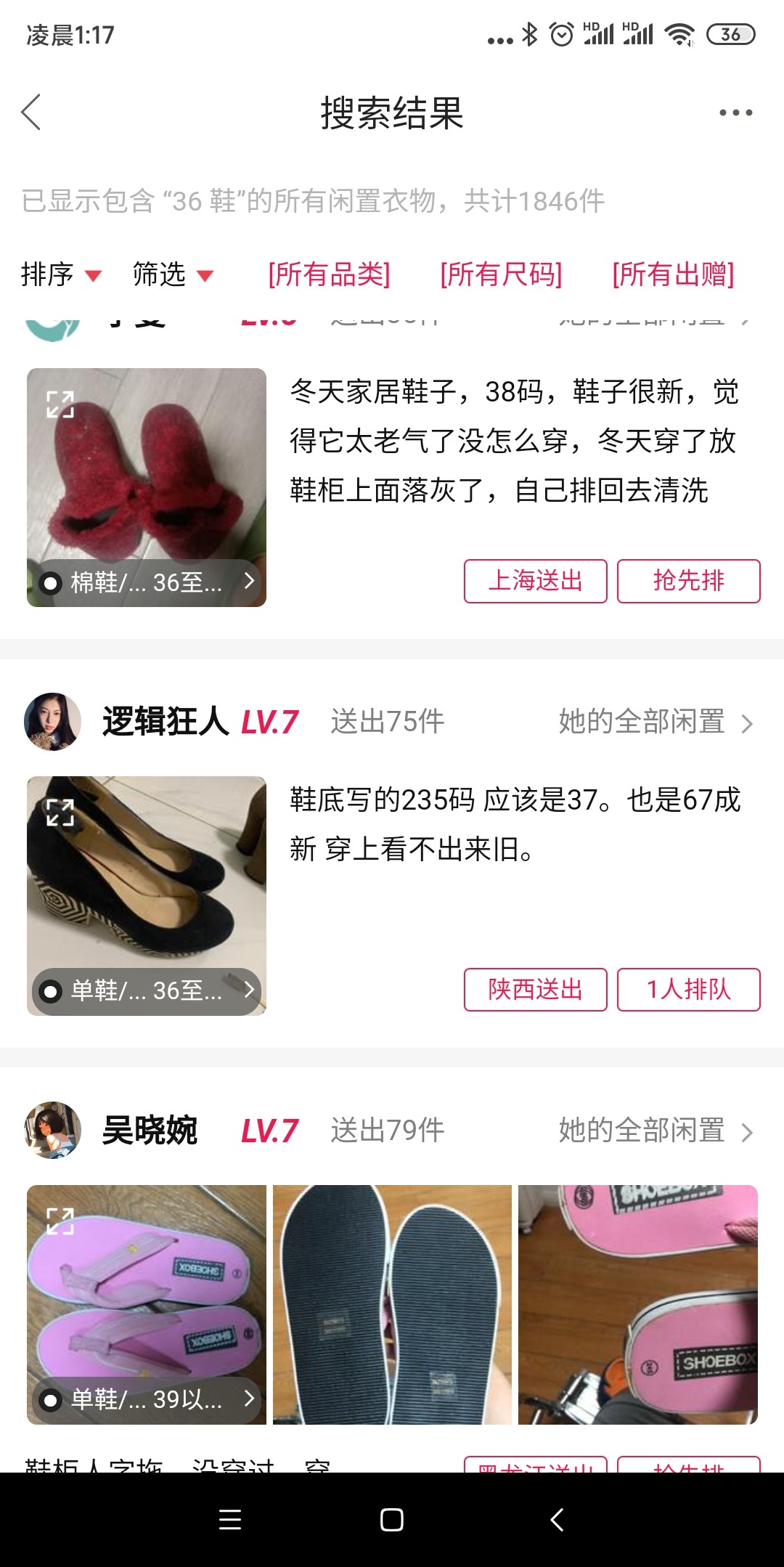Image resolution: width=784 pixels, height=1567 pixels.
Task: Select the [所有出赠] giveaway filter
Action: click(x=673, y=274)
